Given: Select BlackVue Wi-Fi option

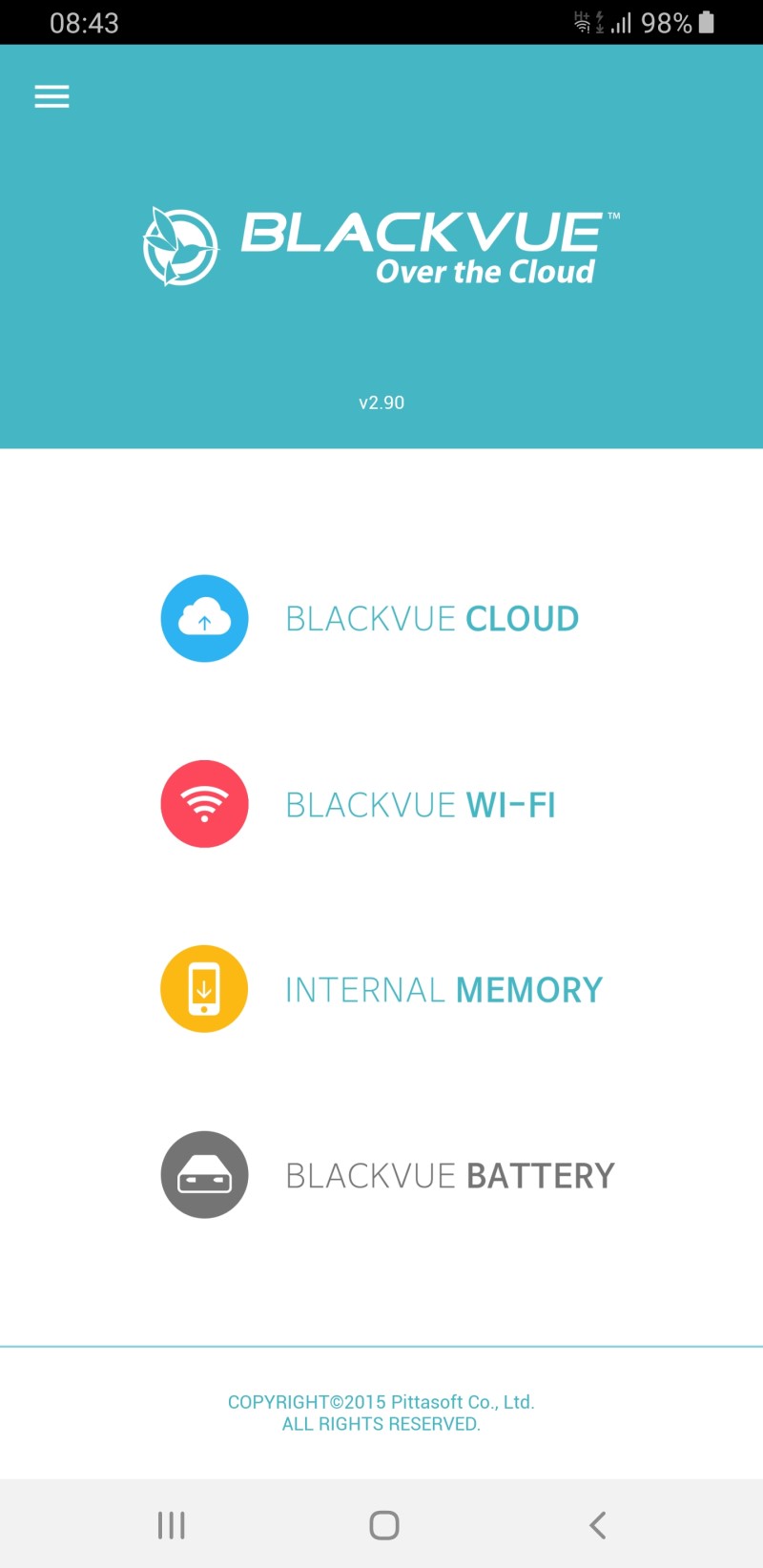Looking at the screenshot, I should (x=381, y=804).
